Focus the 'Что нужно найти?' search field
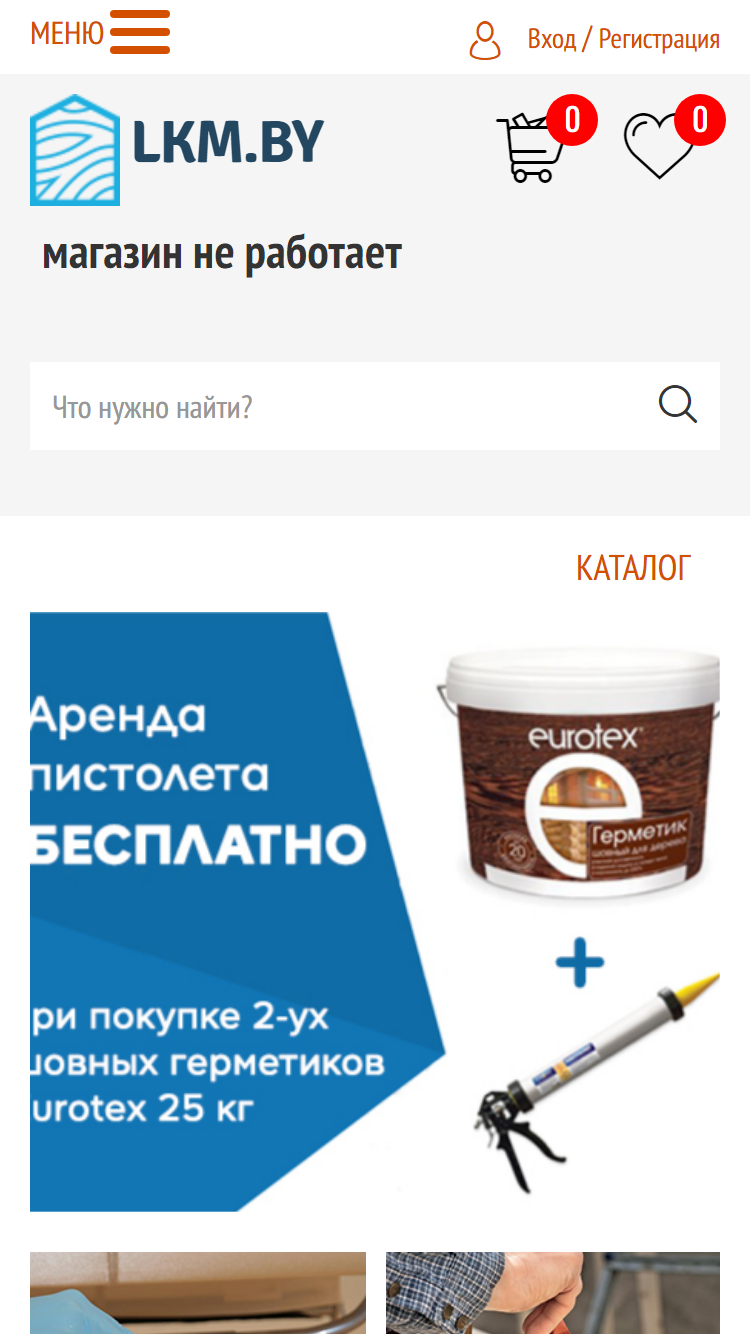The width and height of the screenshot is (750, 1334). point(340,407)
